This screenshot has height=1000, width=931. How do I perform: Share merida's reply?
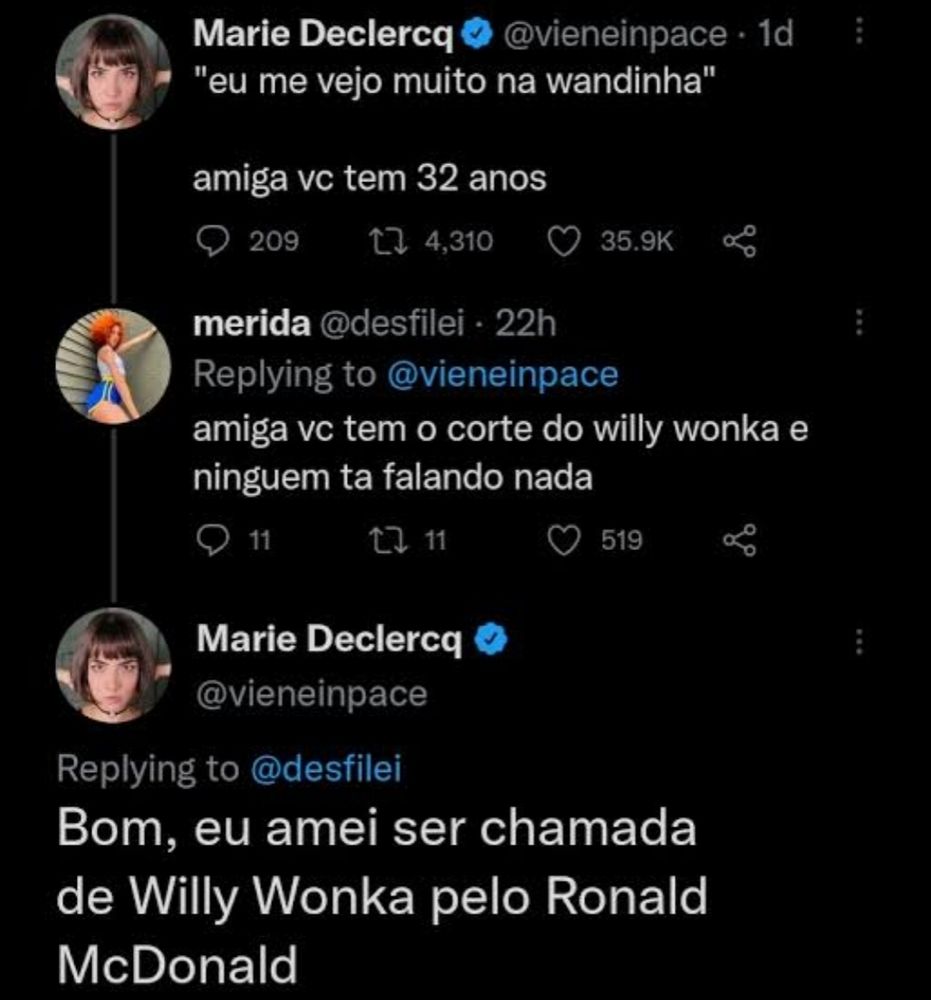pos(740,541)
